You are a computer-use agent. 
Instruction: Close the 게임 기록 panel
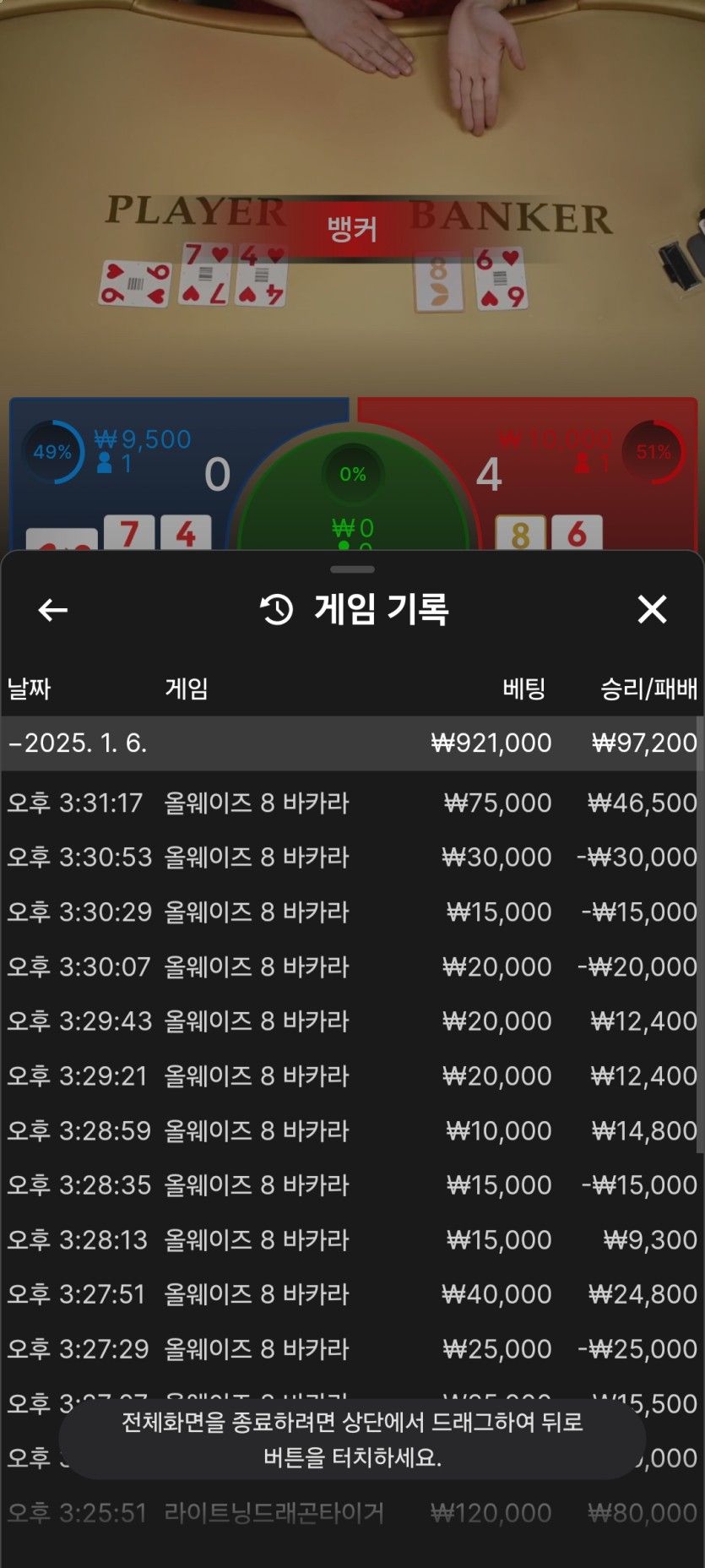pos(652,609)
